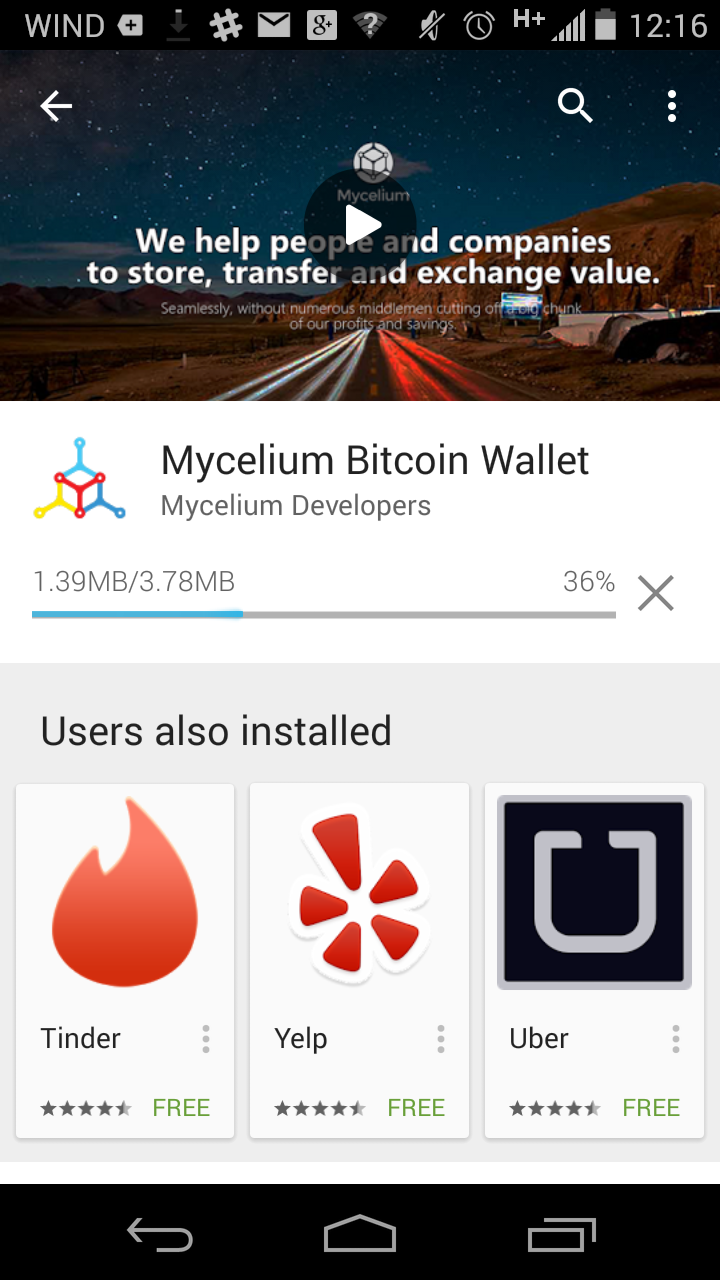Show more options for Tinder
Screen dimensions: 720x1280
click(x=206, y=1039)
